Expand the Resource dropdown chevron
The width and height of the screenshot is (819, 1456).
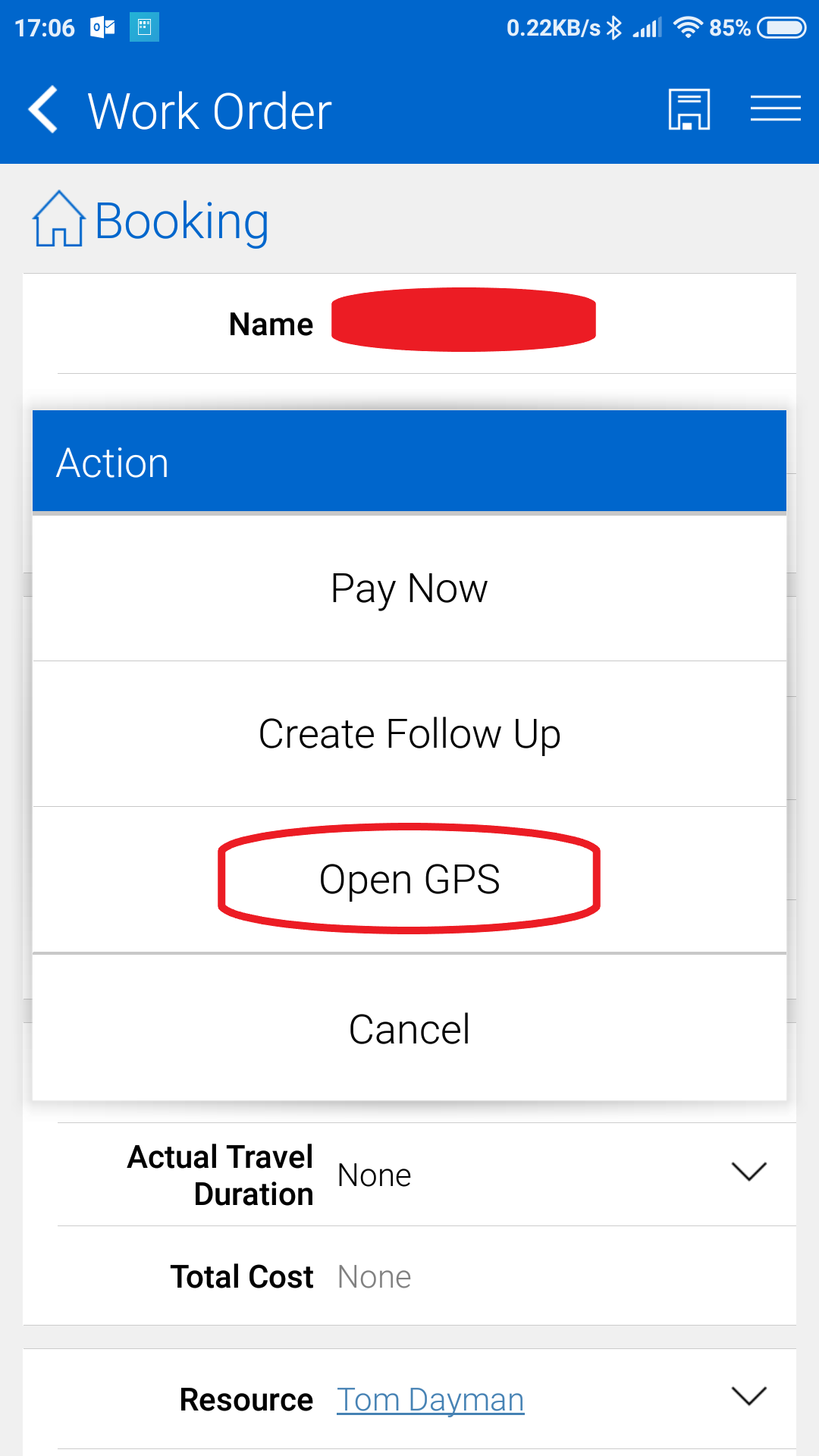[x=748, y=1396]
